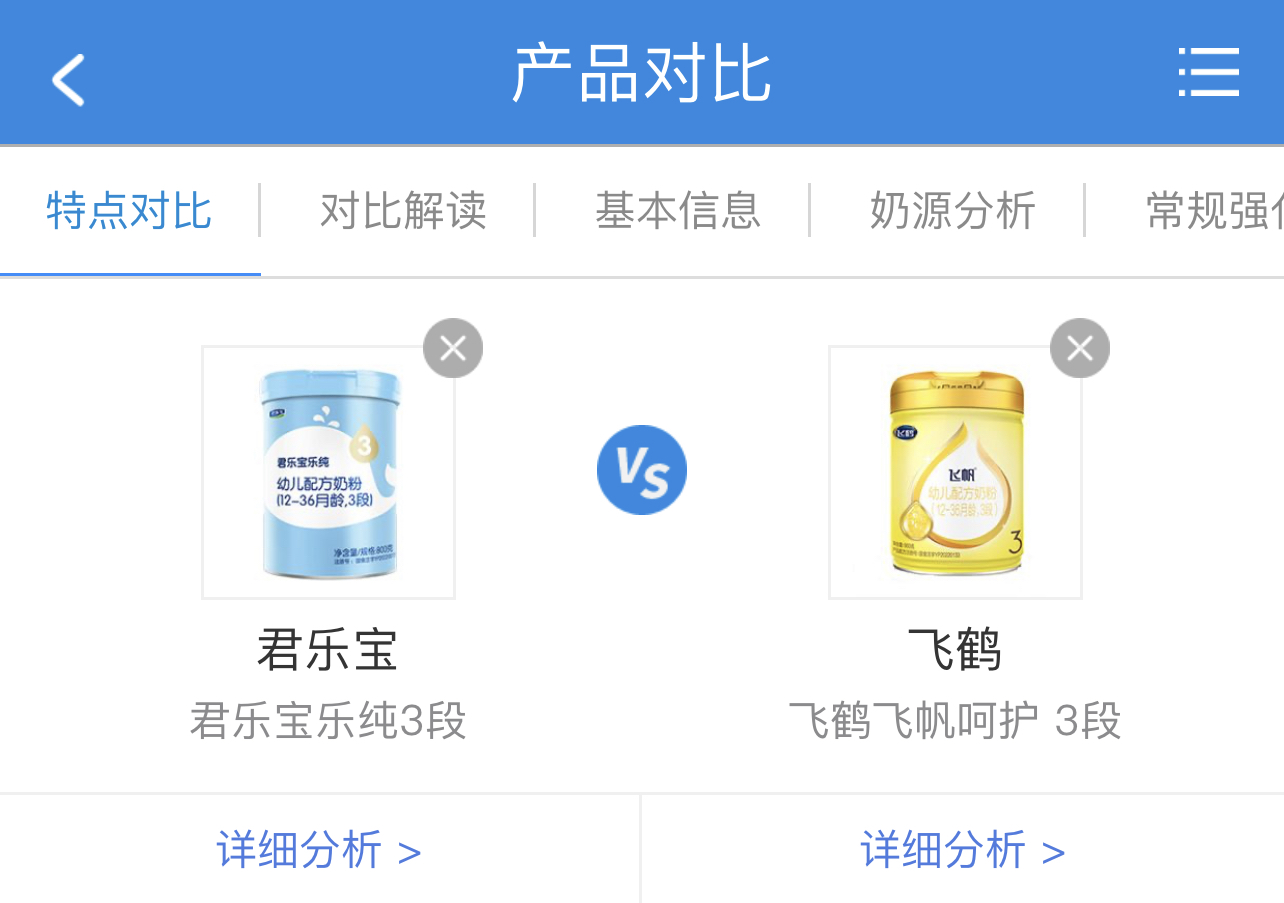Remove 君乐宝 from the comparison
Viewport: 1284px width, 903px height.
tap(453, 348)
